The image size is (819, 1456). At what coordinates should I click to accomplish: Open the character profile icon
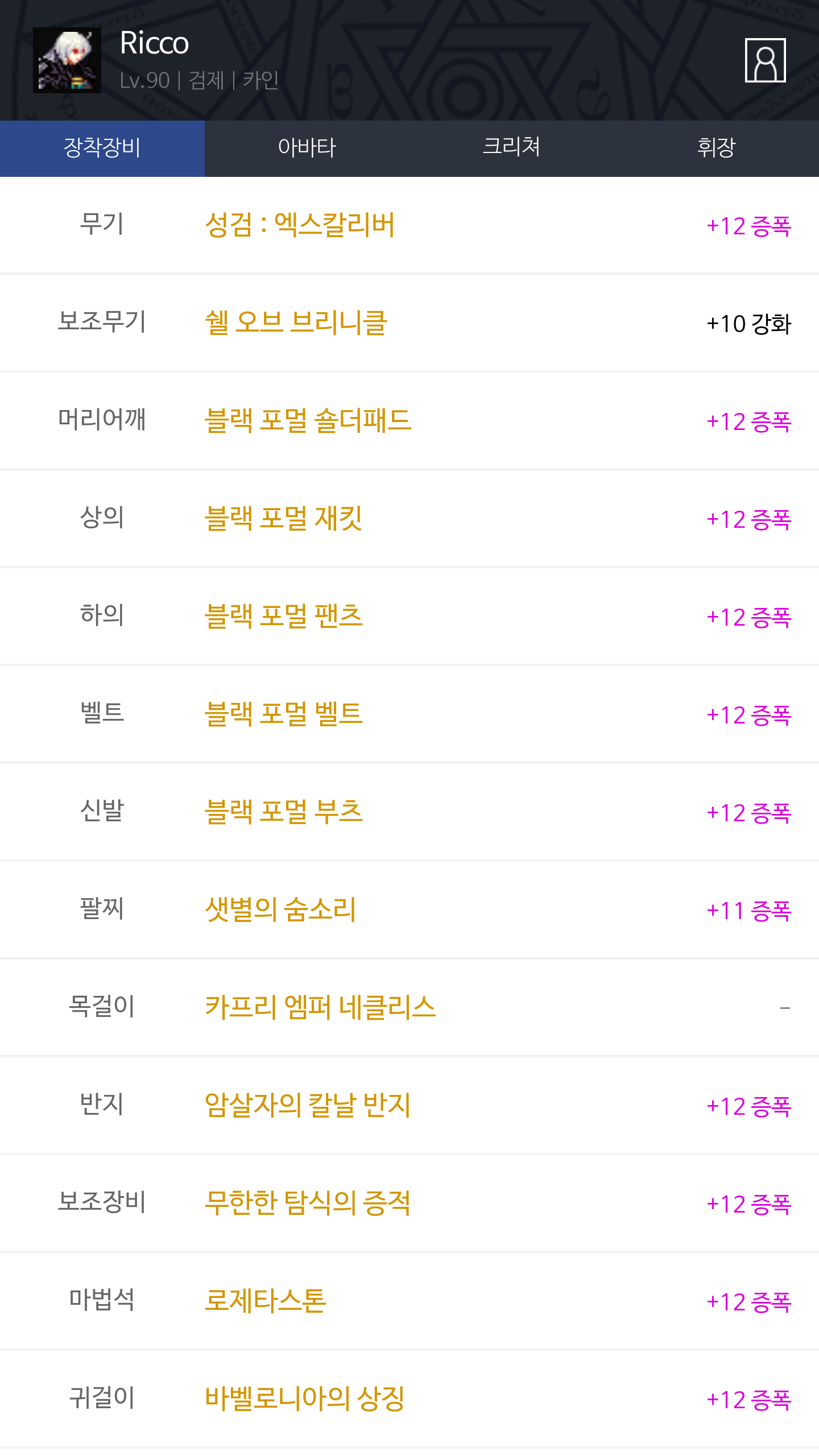tap(765, 60)
